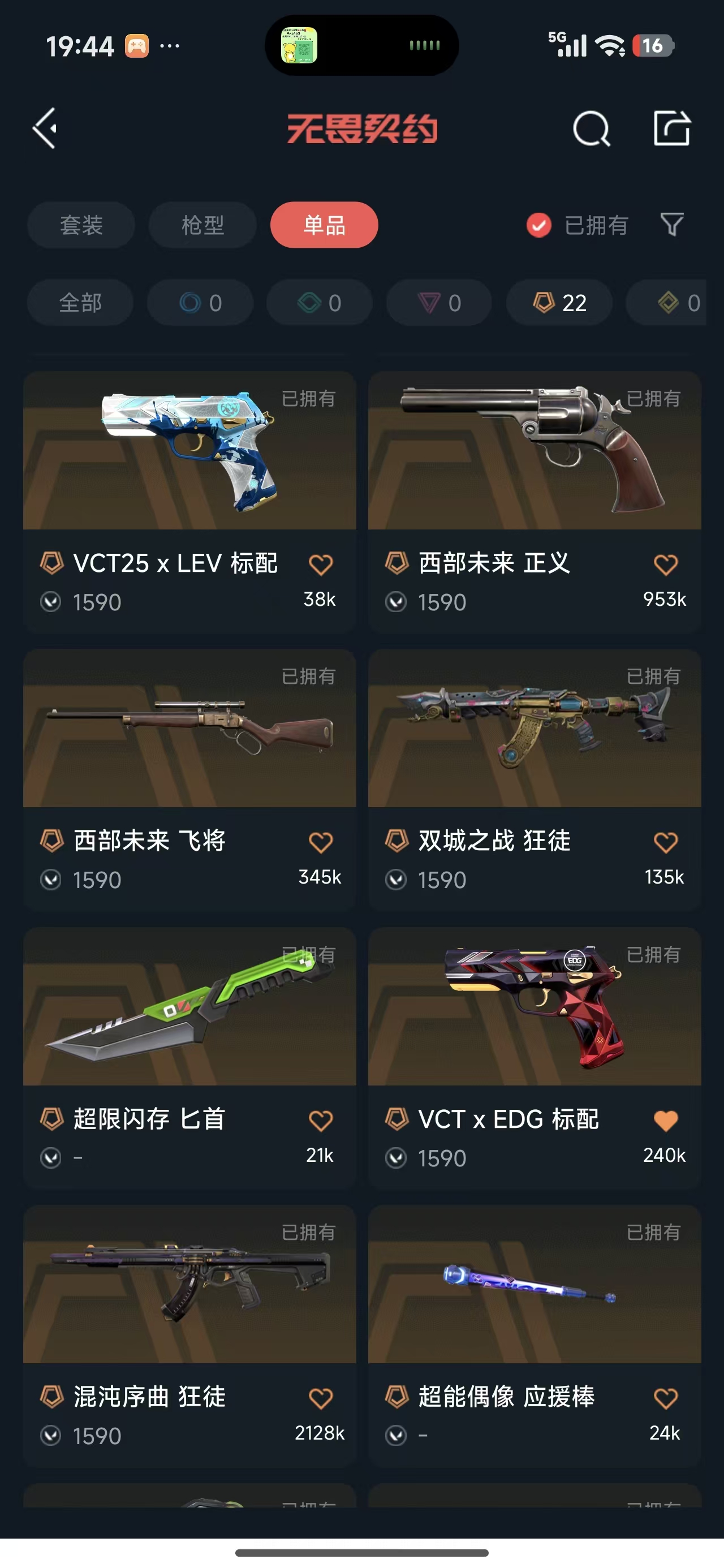Open the funnel filter options
724x1568 pixels.
pyautogui.click(x=671, y=225)
